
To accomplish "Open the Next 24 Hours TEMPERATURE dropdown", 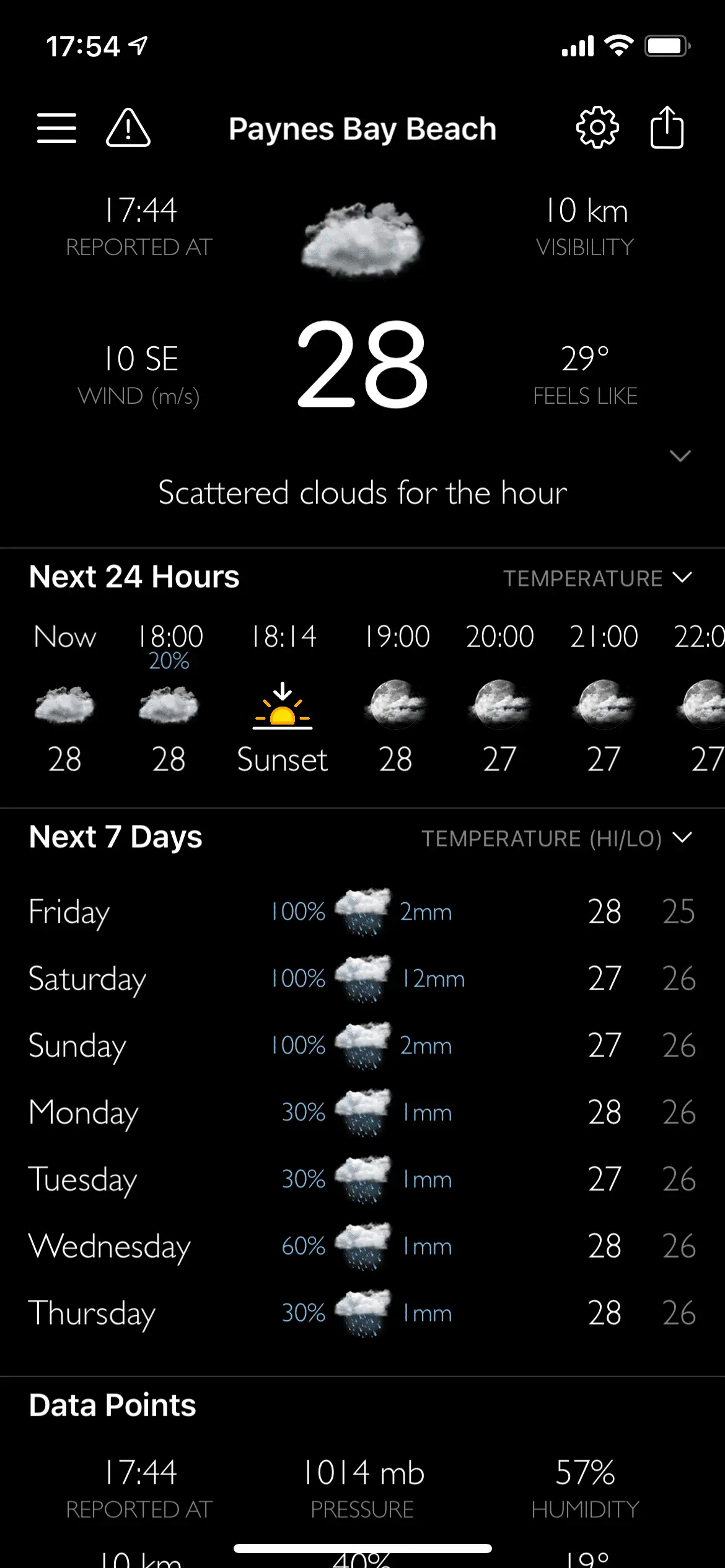I will click(x=597, y=578).
